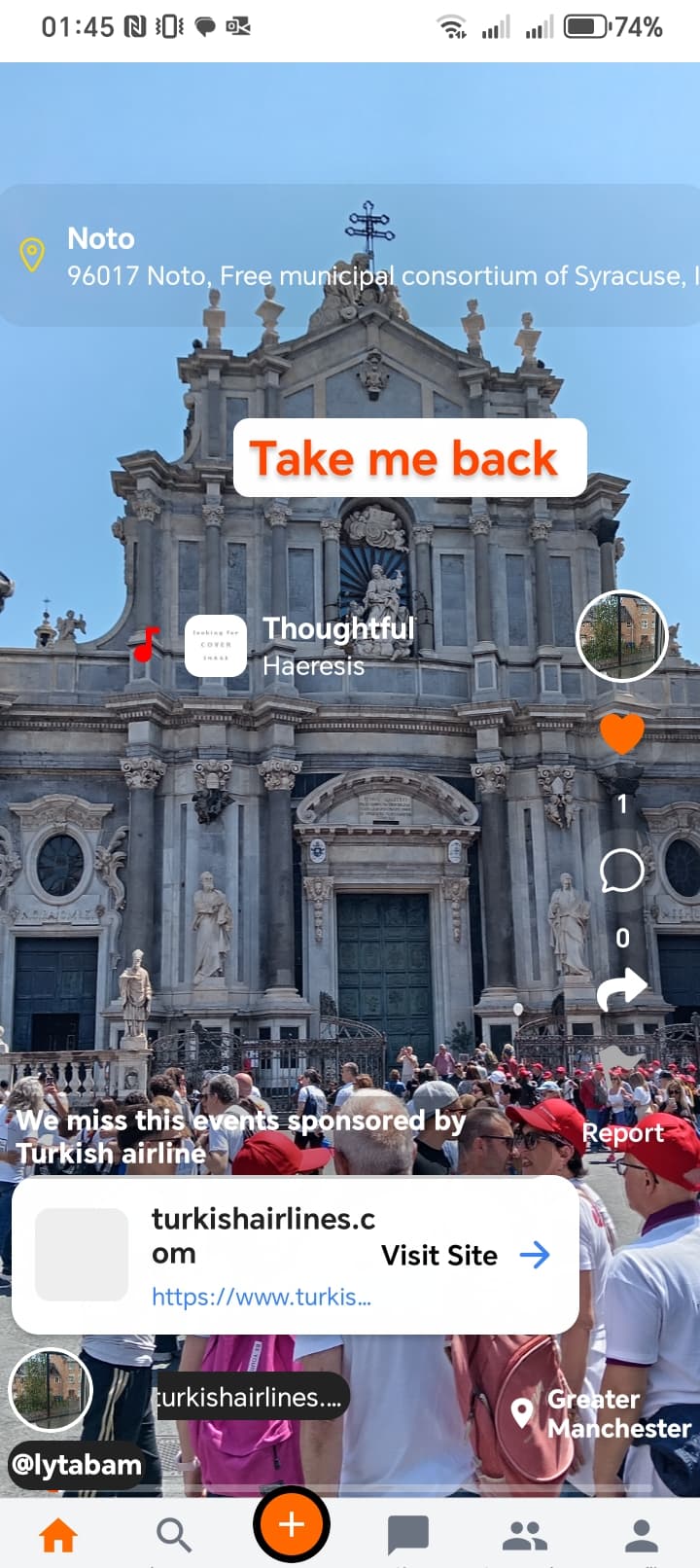Open the poster's avatar above the heart
Image resolution: width=700 pixels, height=1568 pixels.
pos(621,635)
